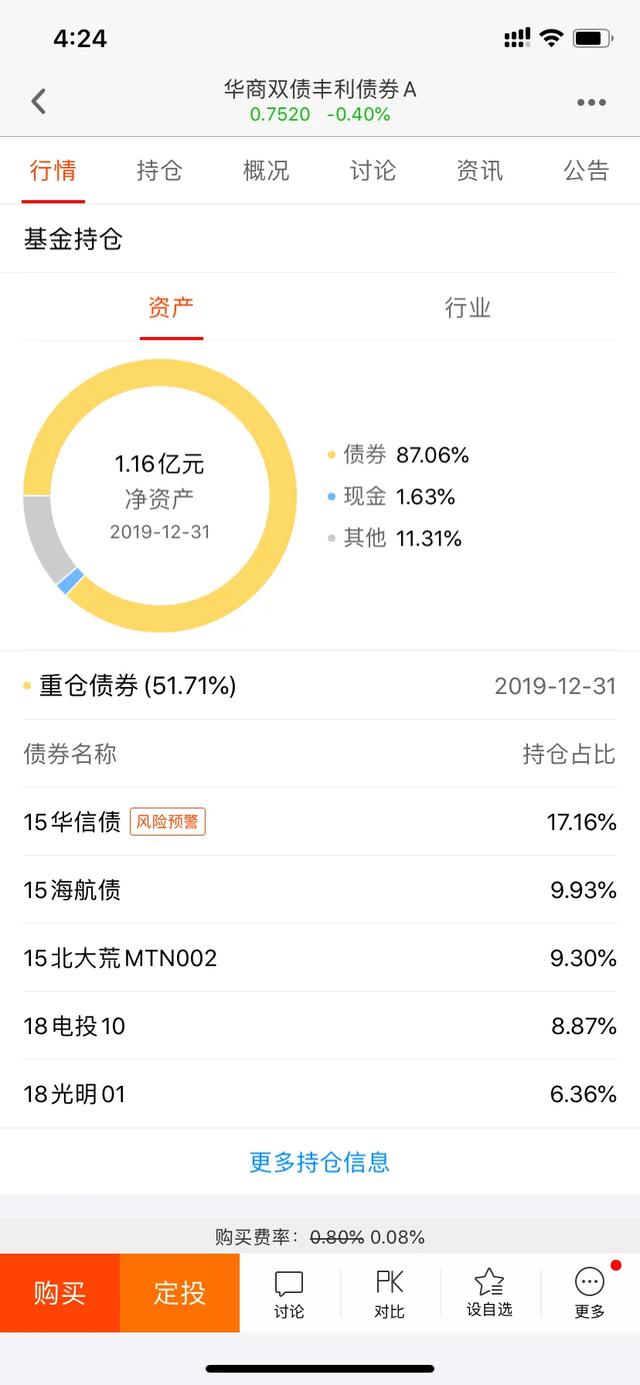Open the 资讯 tab

[x=480, y=171]
